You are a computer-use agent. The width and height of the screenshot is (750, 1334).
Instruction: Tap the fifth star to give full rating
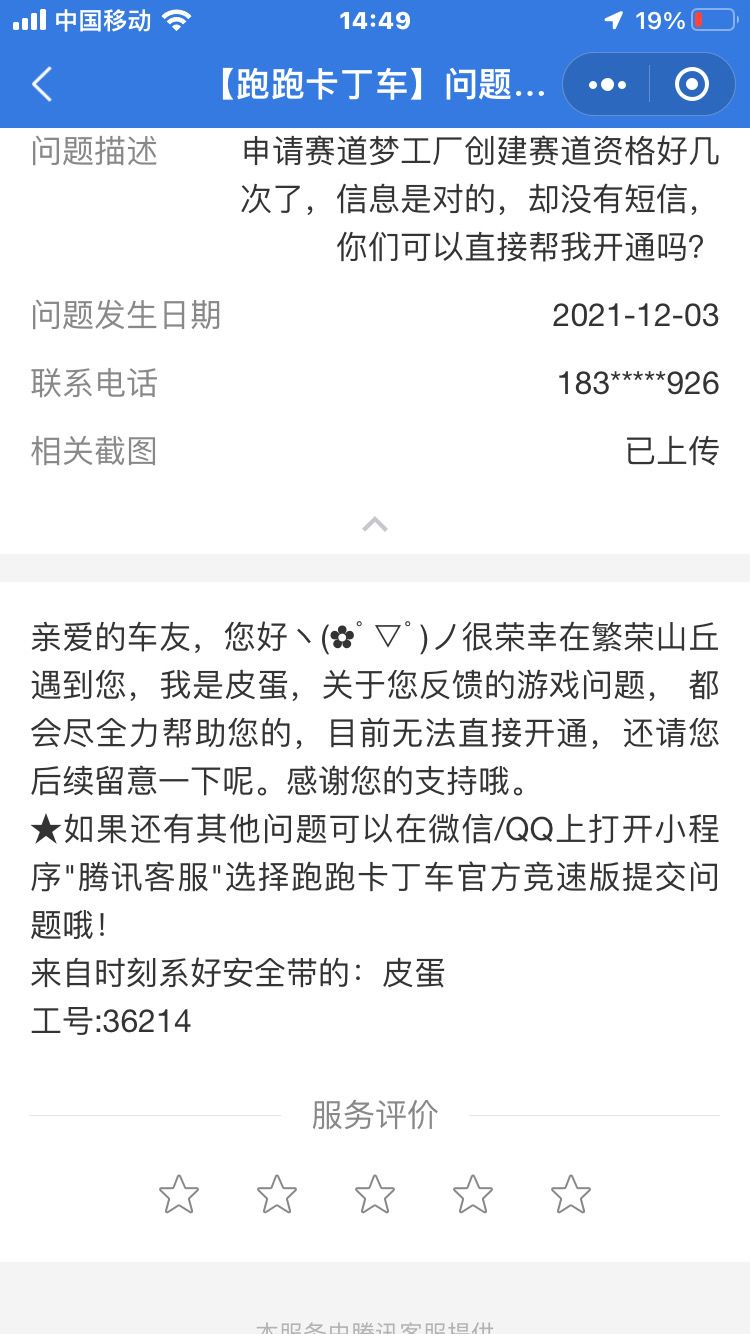(x=571, y=1193)
